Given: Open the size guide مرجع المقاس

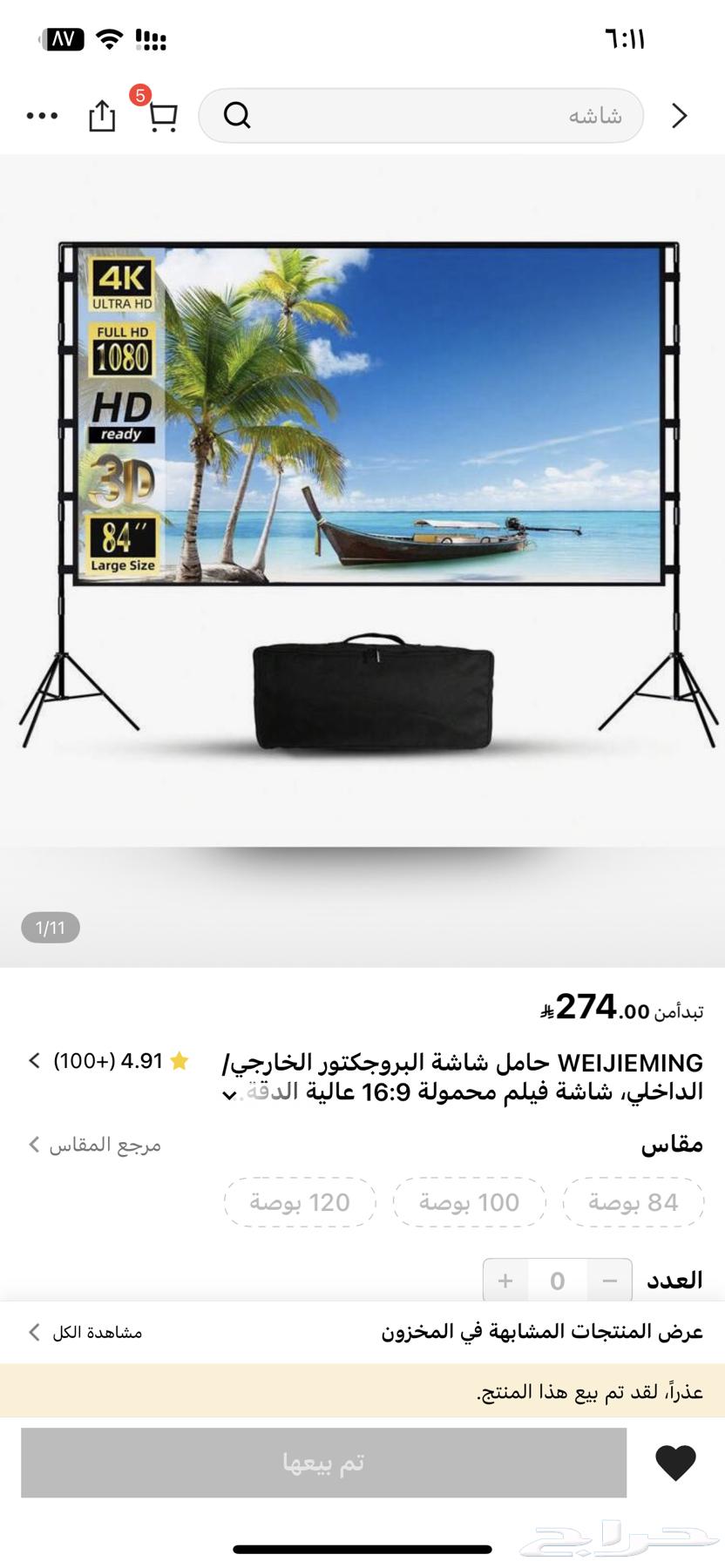Looking at the screenshot, I should [x=96, y=1145].
